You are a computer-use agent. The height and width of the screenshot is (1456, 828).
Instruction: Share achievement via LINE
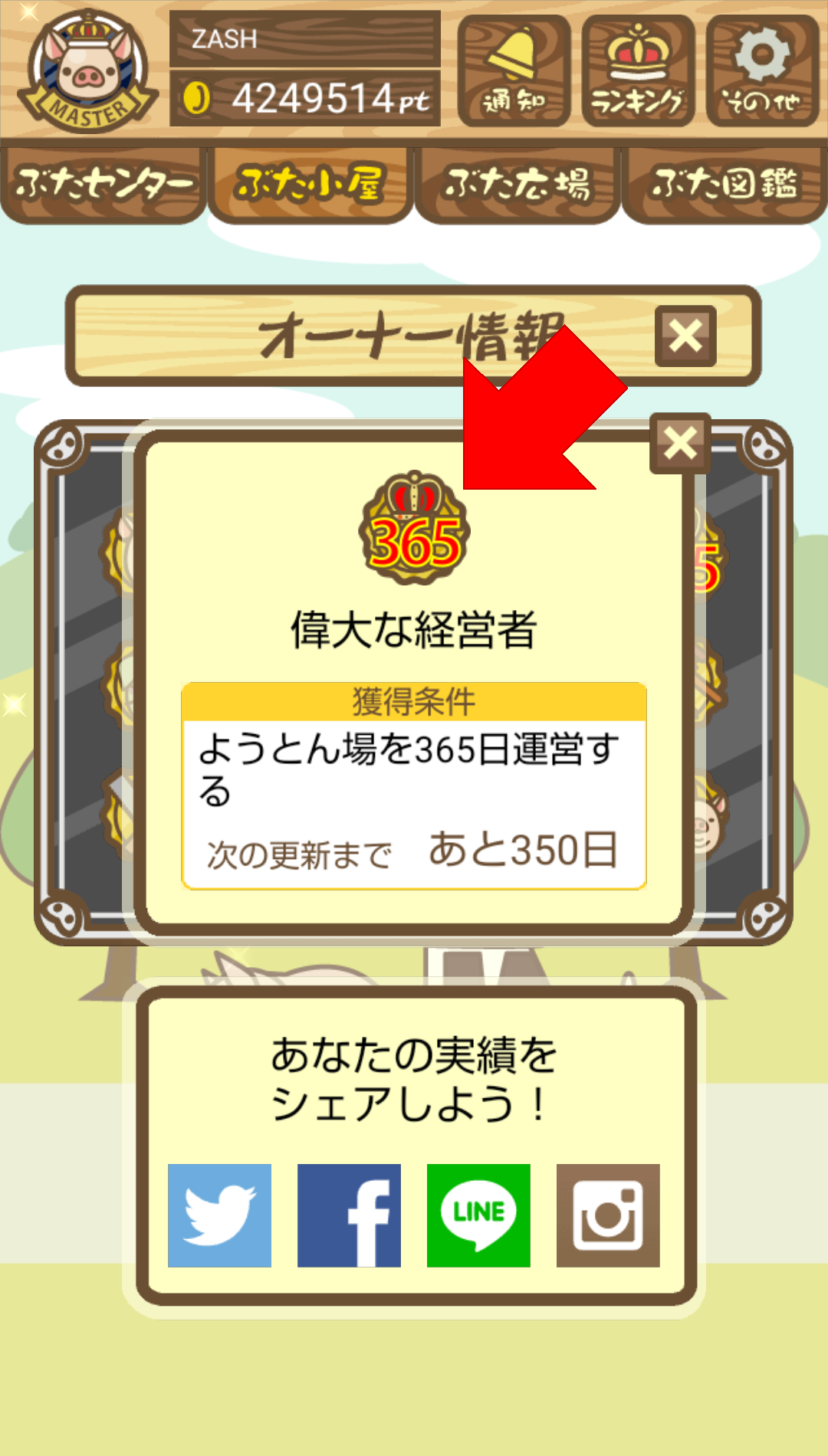tap(478, 1215)
